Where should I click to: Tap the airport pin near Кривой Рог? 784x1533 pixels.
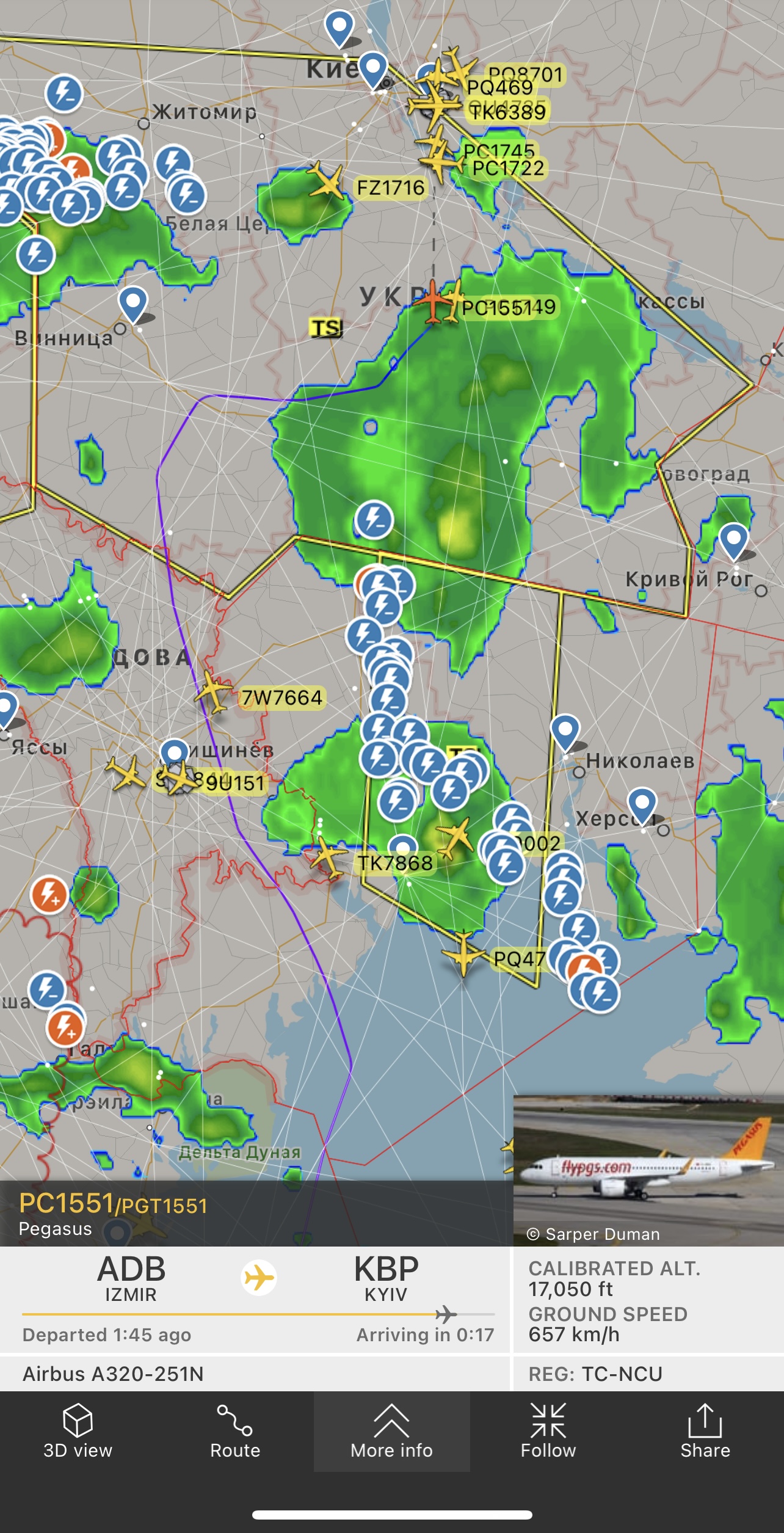click(734, 540)
